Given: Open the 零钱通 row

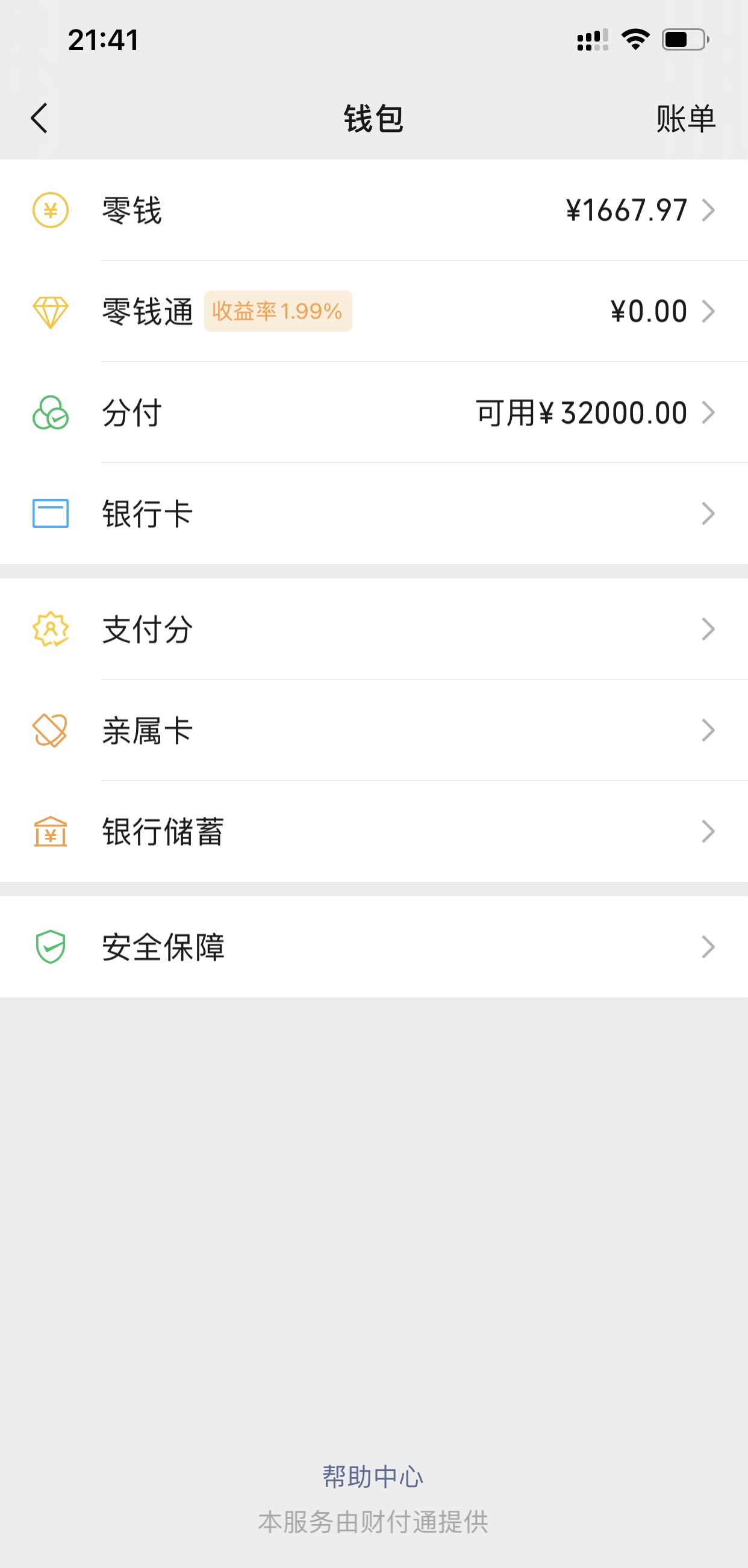Looking at the screenshot, I should 374,311.
